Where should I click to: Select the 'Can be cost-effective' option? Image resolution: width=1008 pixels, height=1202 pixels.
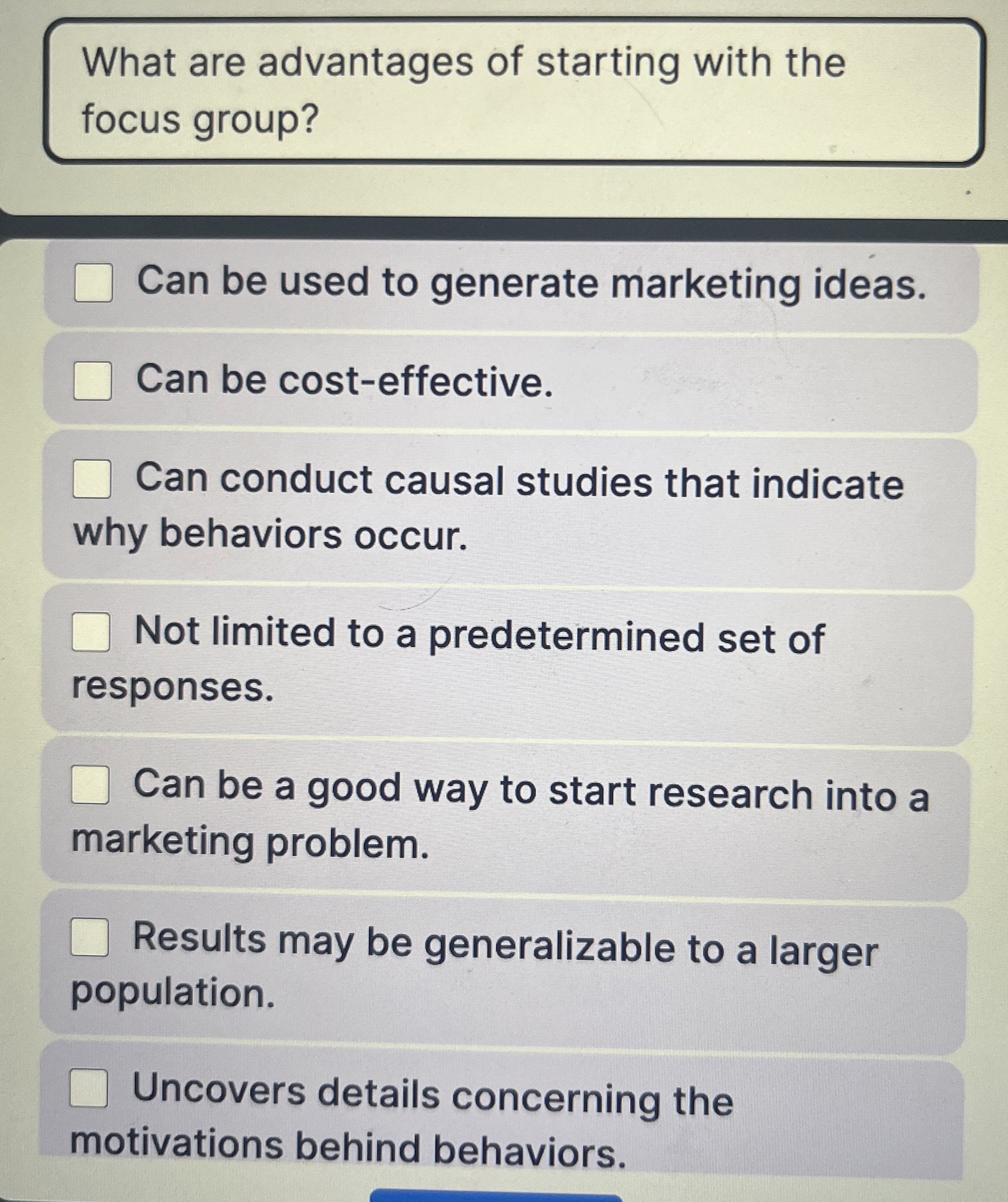[x=93, y=381]
